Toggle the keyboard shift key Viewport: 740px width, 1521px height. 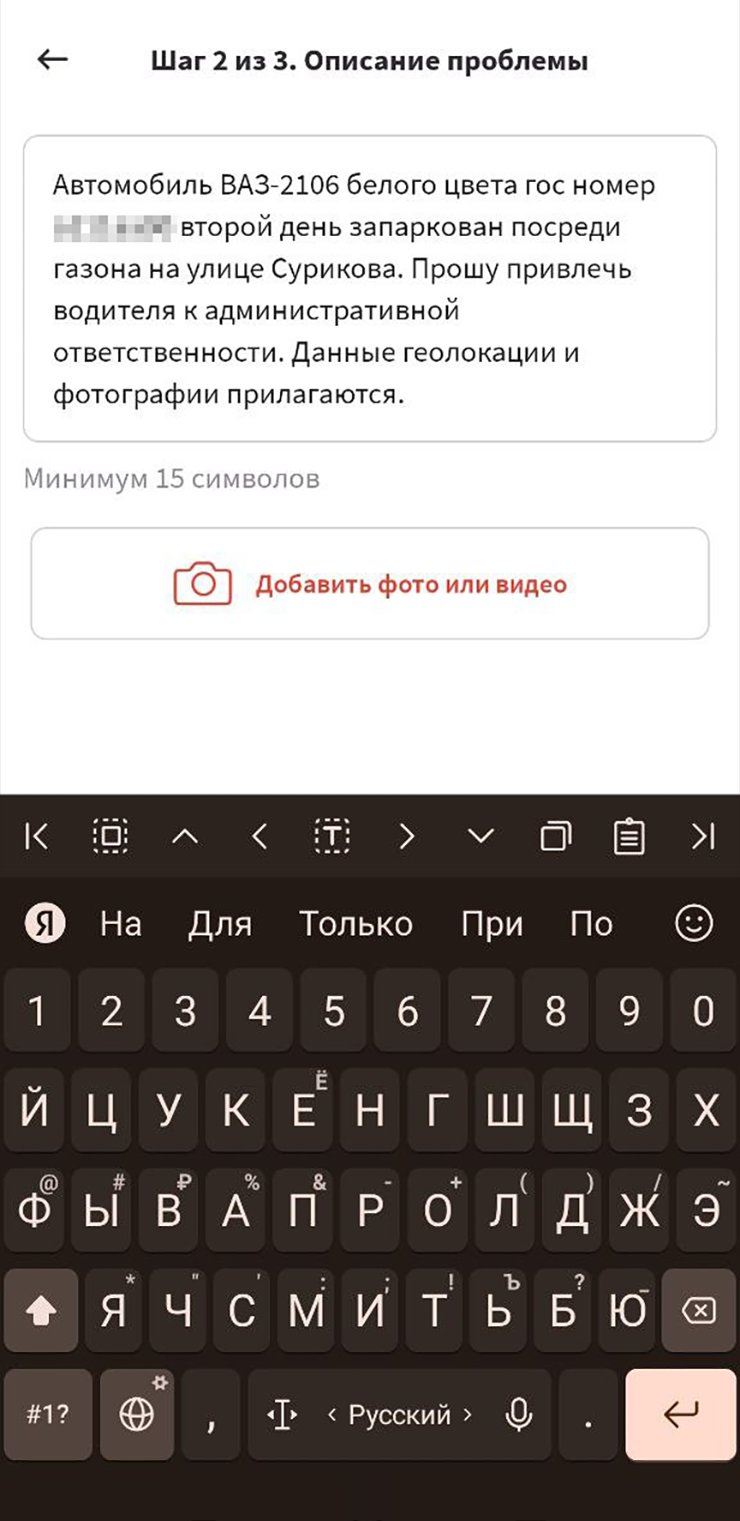click(x=41, y=1311)
